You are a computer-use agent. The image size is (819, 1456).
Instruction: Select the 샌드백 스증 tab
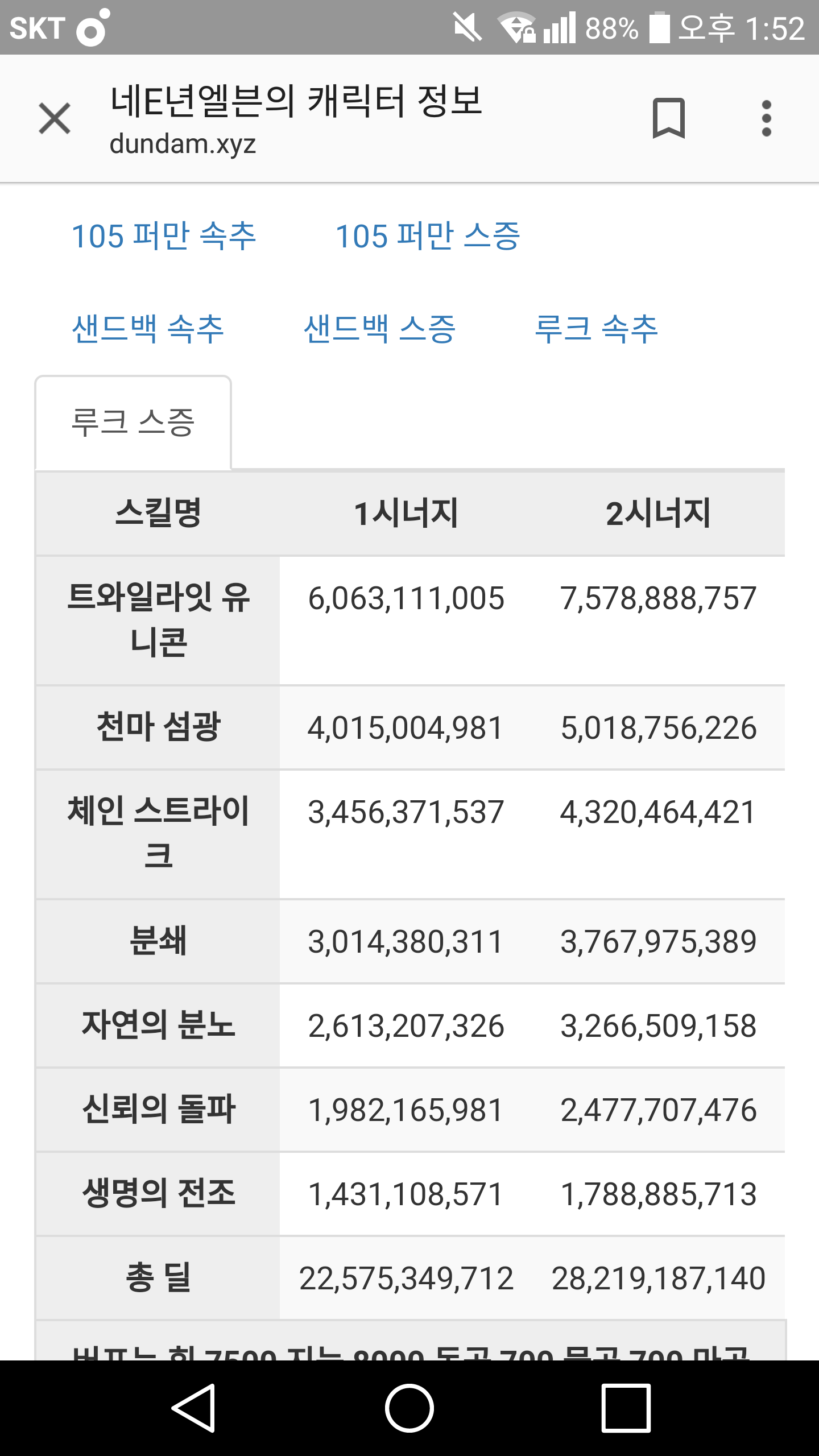coord(380,329)
